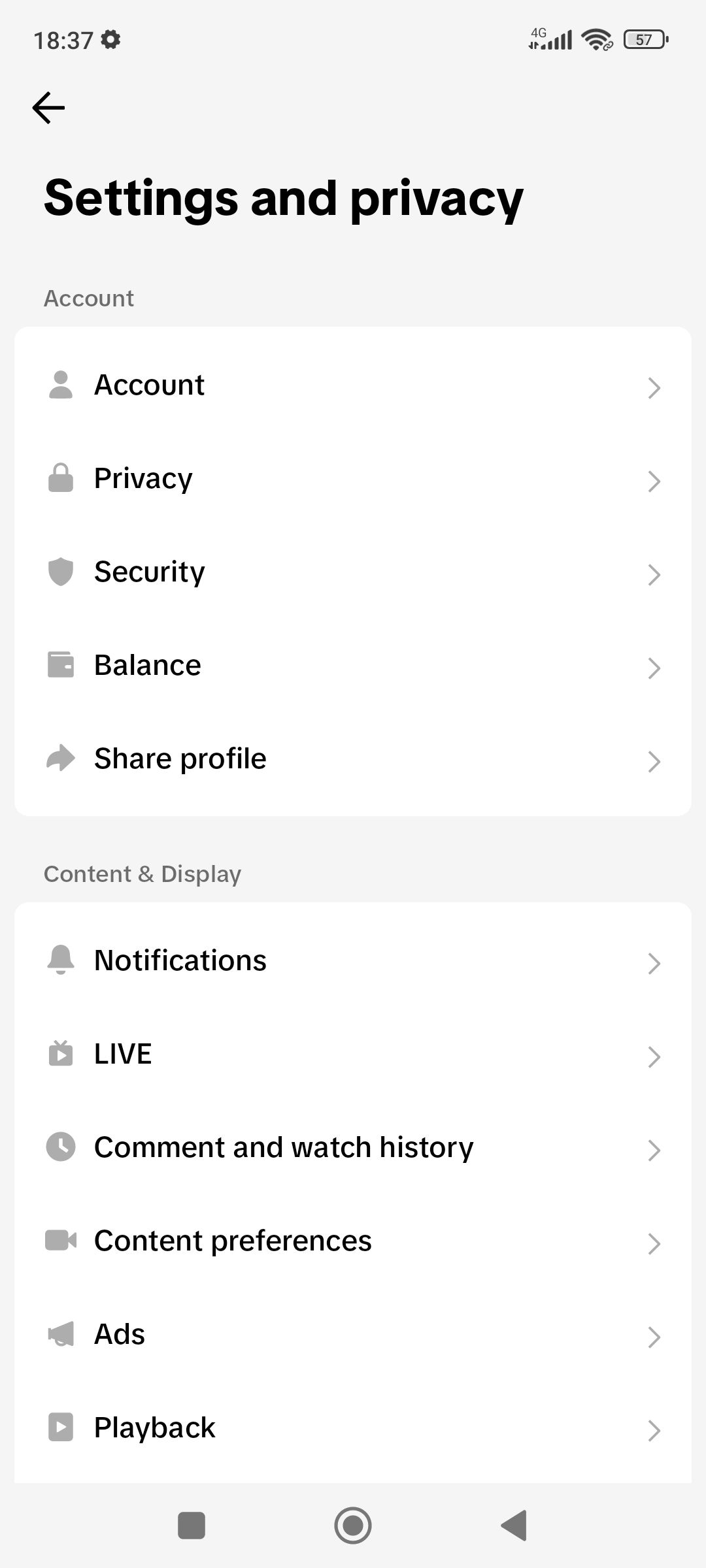The width and height of the screenshot is (706, 1568).
Task: Click the Comment and watch history clock icon
Action: click(x=61, y=1147)
